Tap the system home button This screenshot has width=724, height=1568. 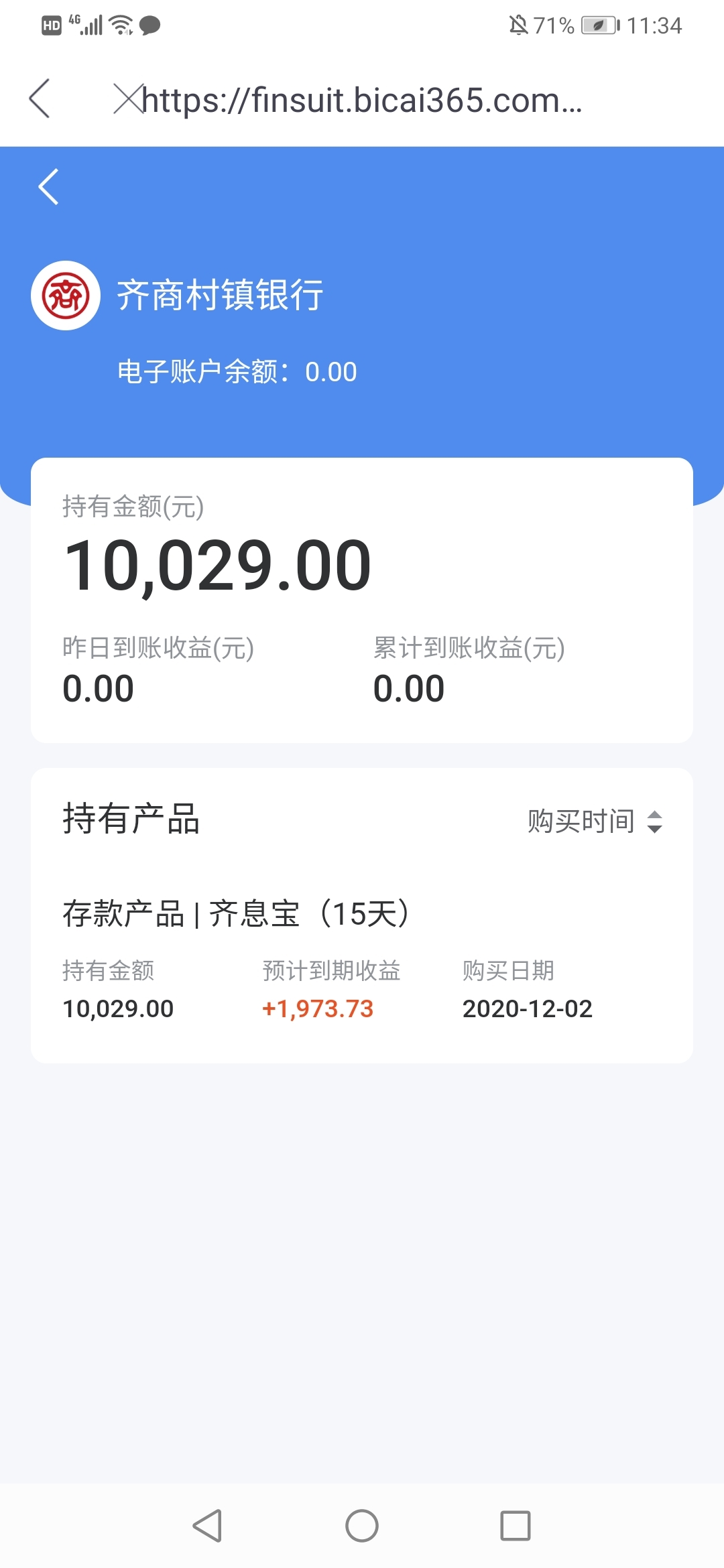pyautogui.click(x=362, y=1526)
